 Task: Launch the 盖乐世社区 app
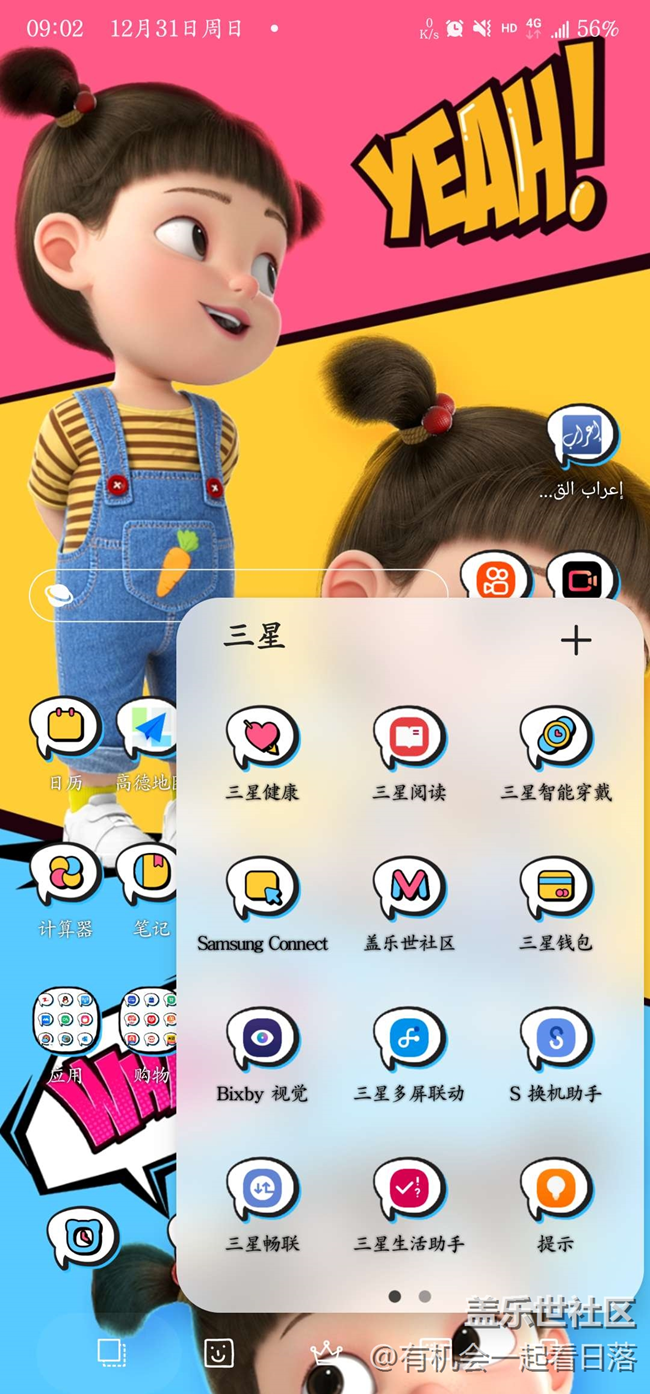pos(408,888)
